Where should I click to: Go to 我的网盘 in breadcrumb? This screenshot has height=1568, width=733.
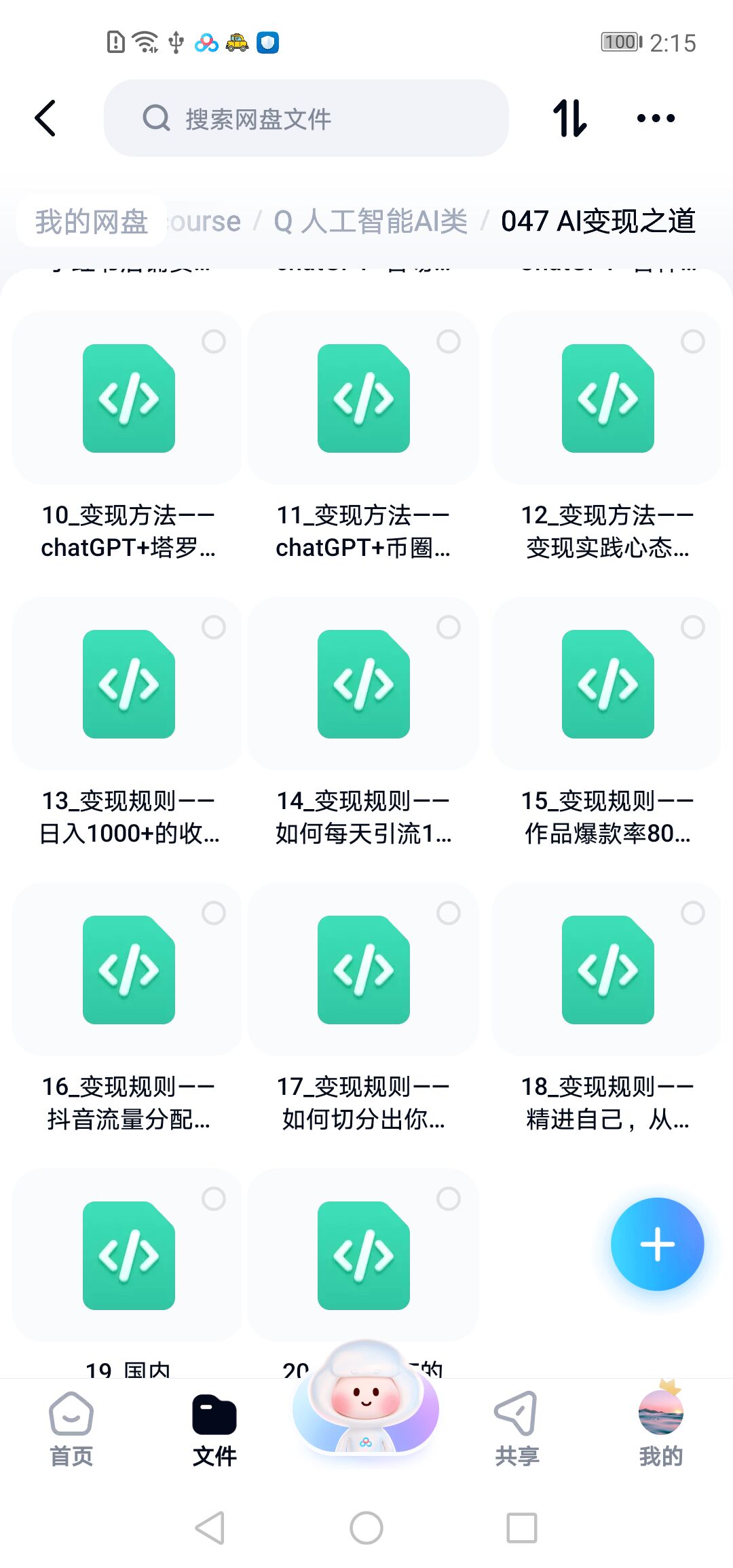coord(92,221)
